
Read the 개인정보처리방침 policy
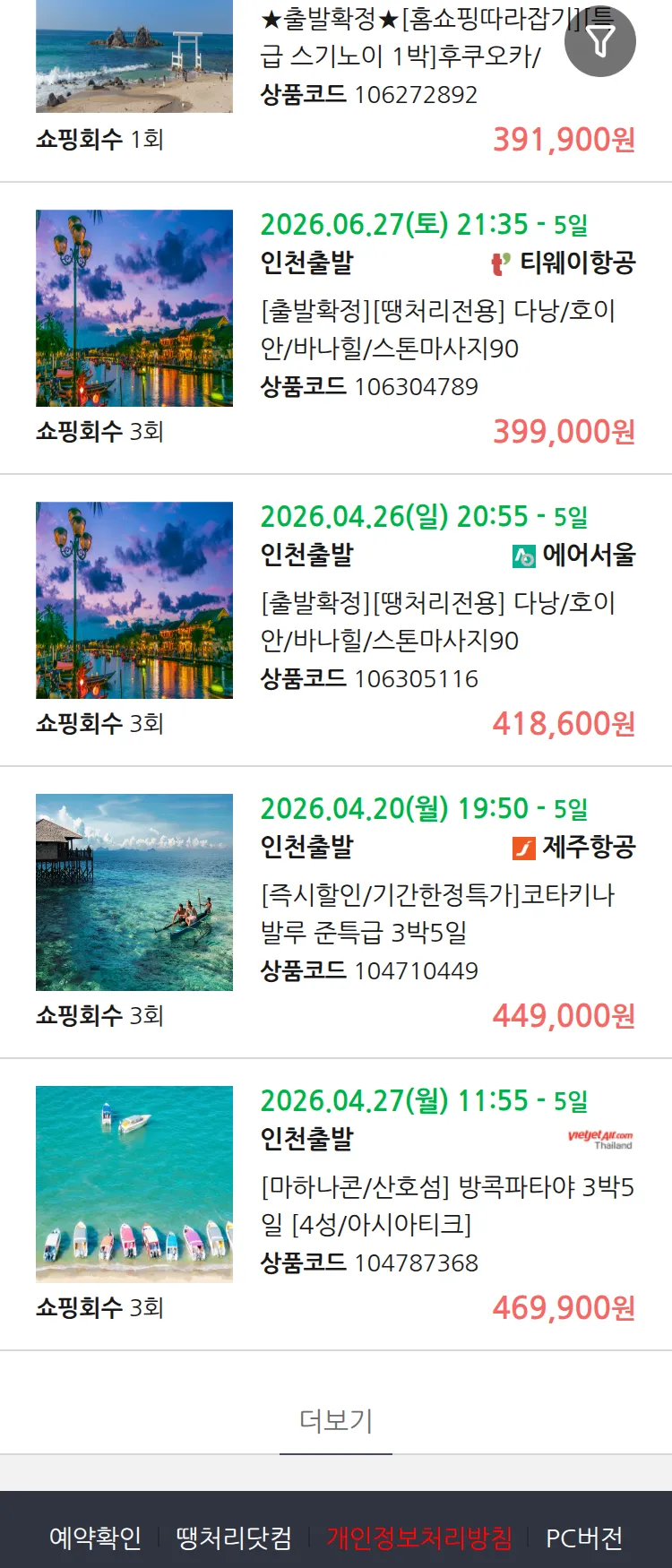click(418, 1538)
